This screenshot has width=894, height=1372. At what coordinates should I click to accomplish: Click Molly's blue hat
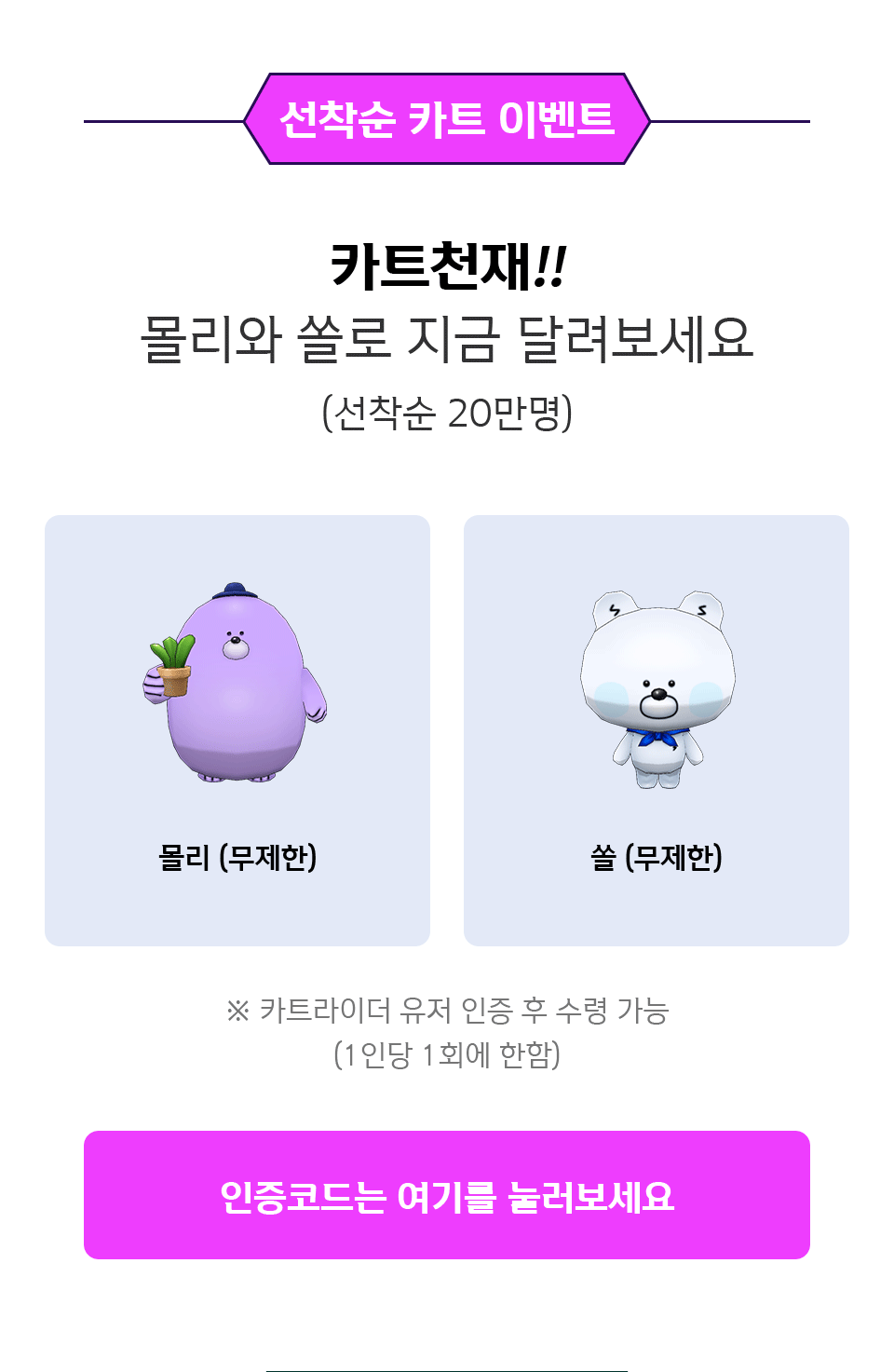pos(236,589)
